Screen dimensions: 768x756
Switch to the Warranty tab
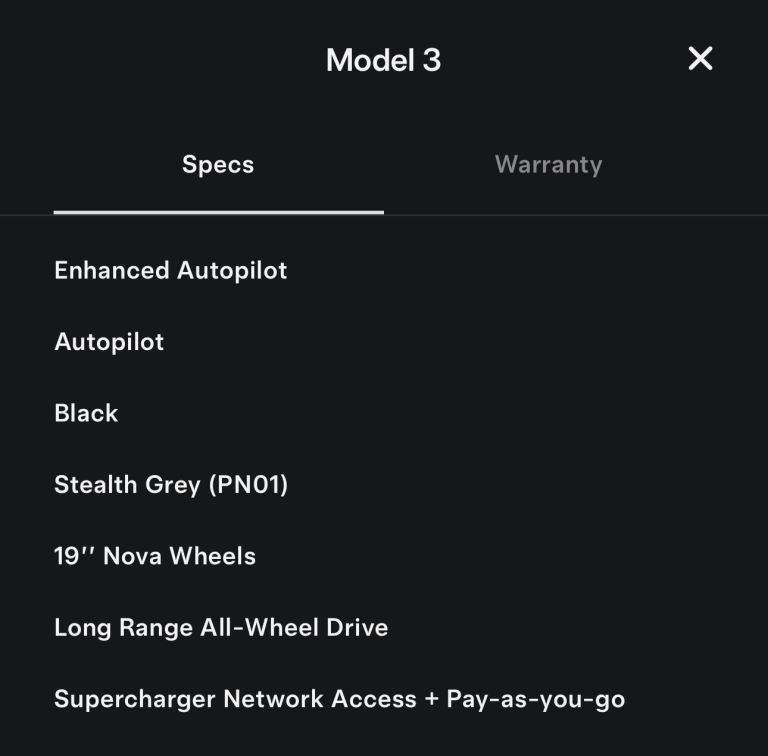pyautogui.click(x=548, y=165)
